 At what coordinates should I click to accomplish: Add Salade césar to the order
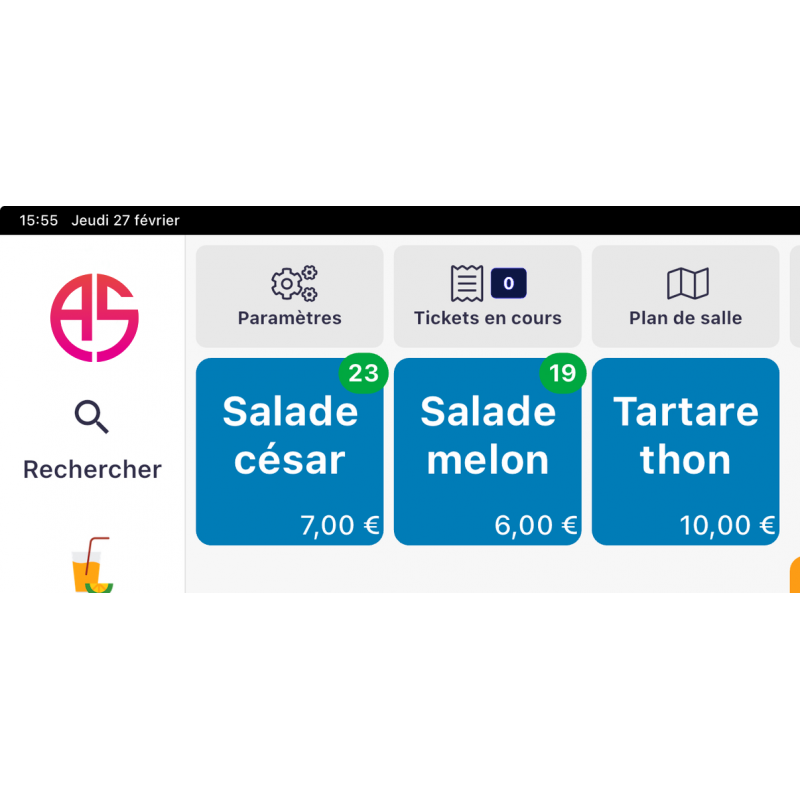[x=289, y=452]
